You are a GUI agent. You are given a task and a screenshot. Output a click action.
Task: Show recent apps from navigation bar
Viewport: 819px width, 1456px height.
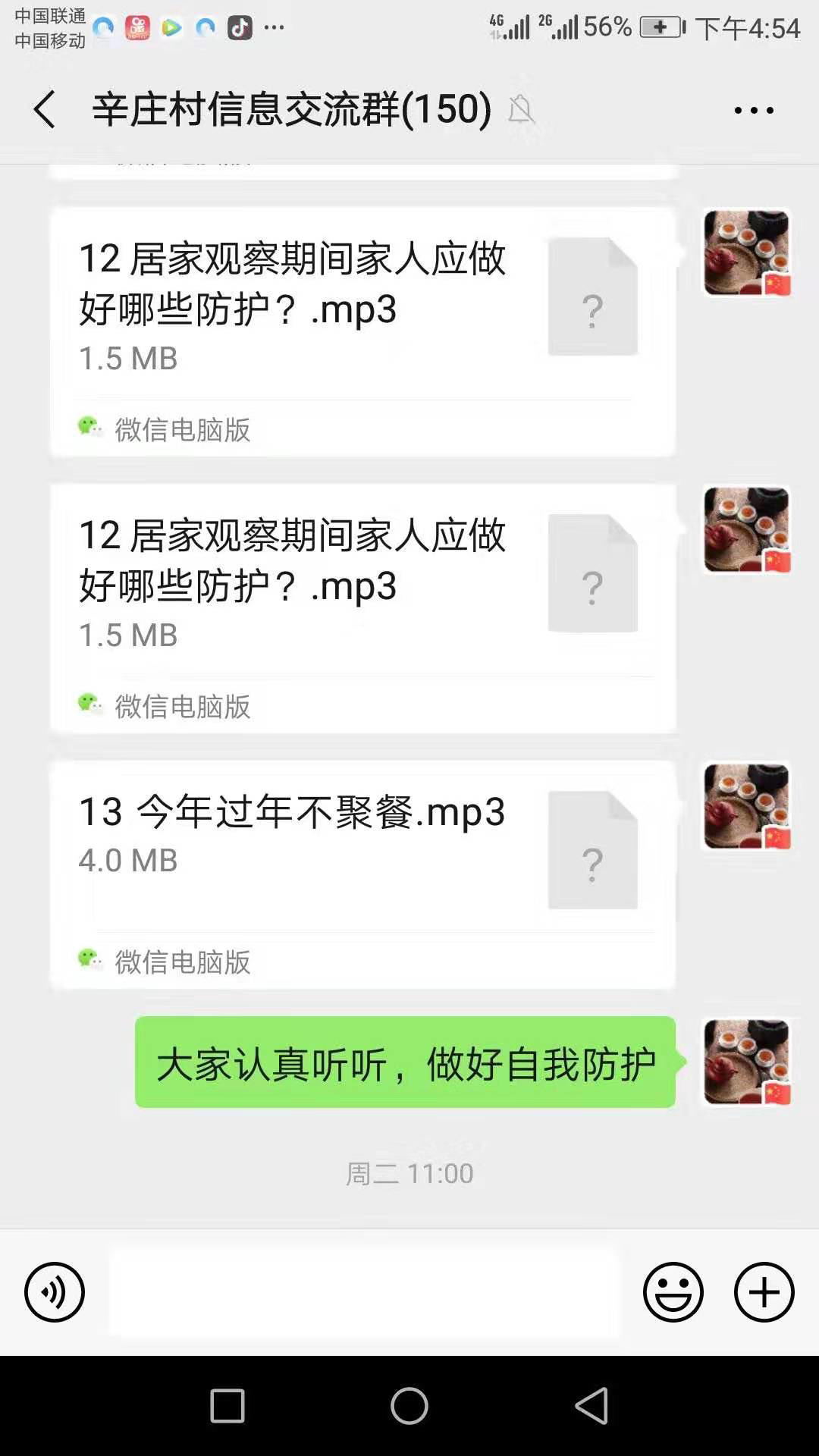227,1406
